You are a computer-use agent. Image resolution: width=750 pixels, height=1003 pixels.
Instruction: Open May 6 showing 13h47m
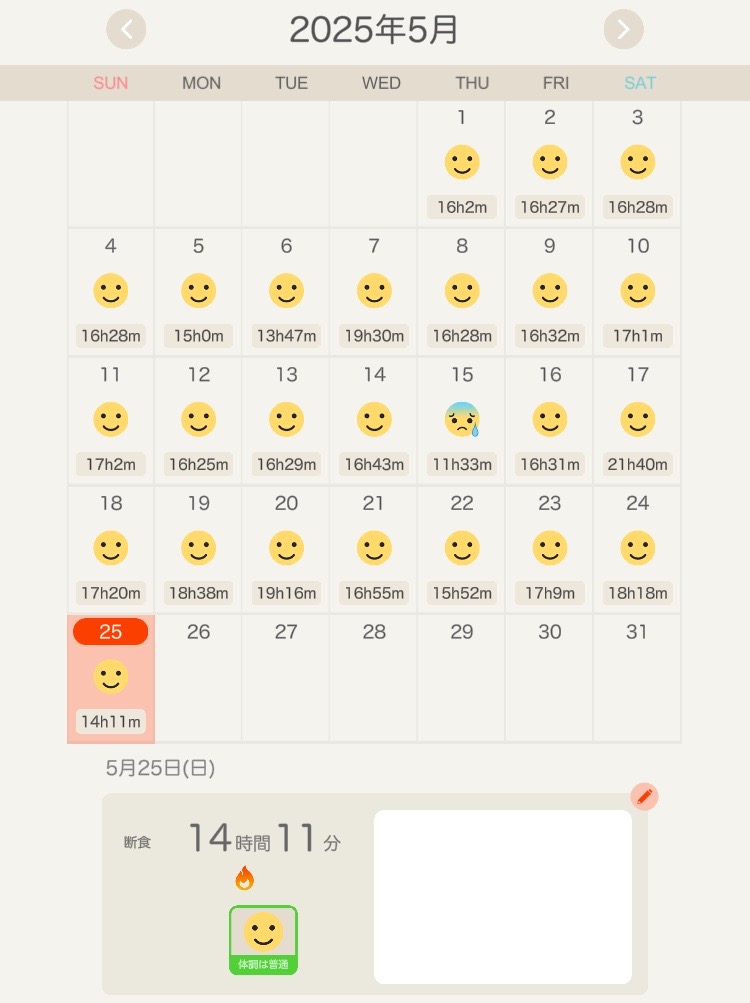(286, 292)
